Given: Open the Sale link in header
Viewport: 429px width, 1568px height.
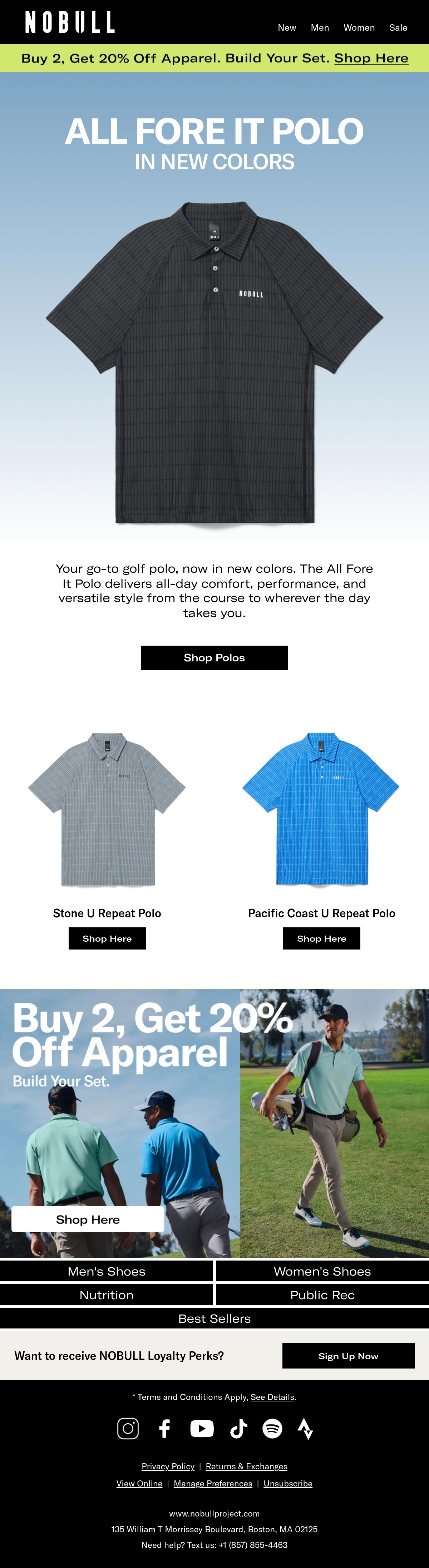Looking at the screenshot, I should [x=398, y=28].
